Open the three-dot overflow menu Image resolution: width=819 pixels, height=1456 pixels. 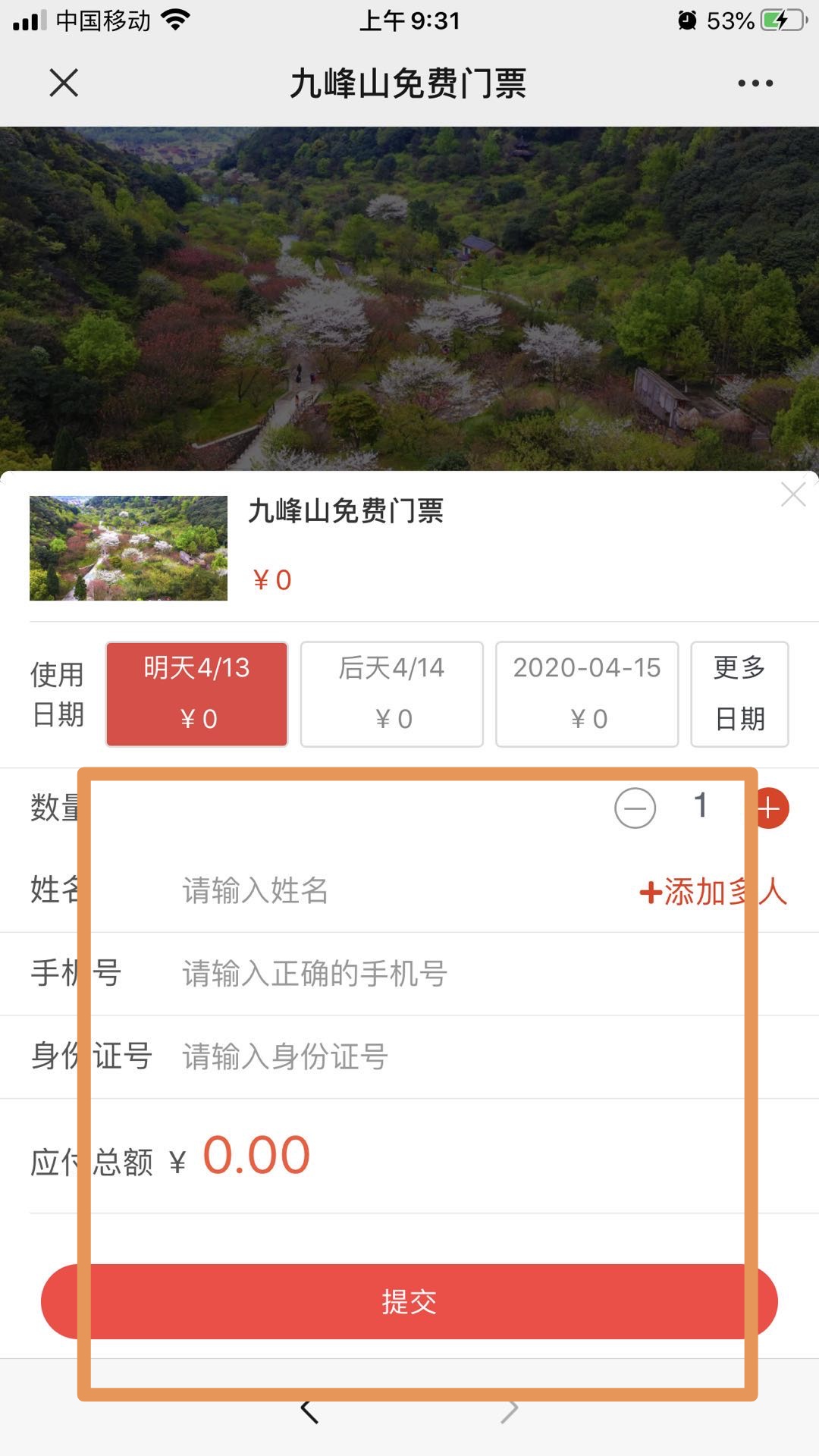pos(755,83)
